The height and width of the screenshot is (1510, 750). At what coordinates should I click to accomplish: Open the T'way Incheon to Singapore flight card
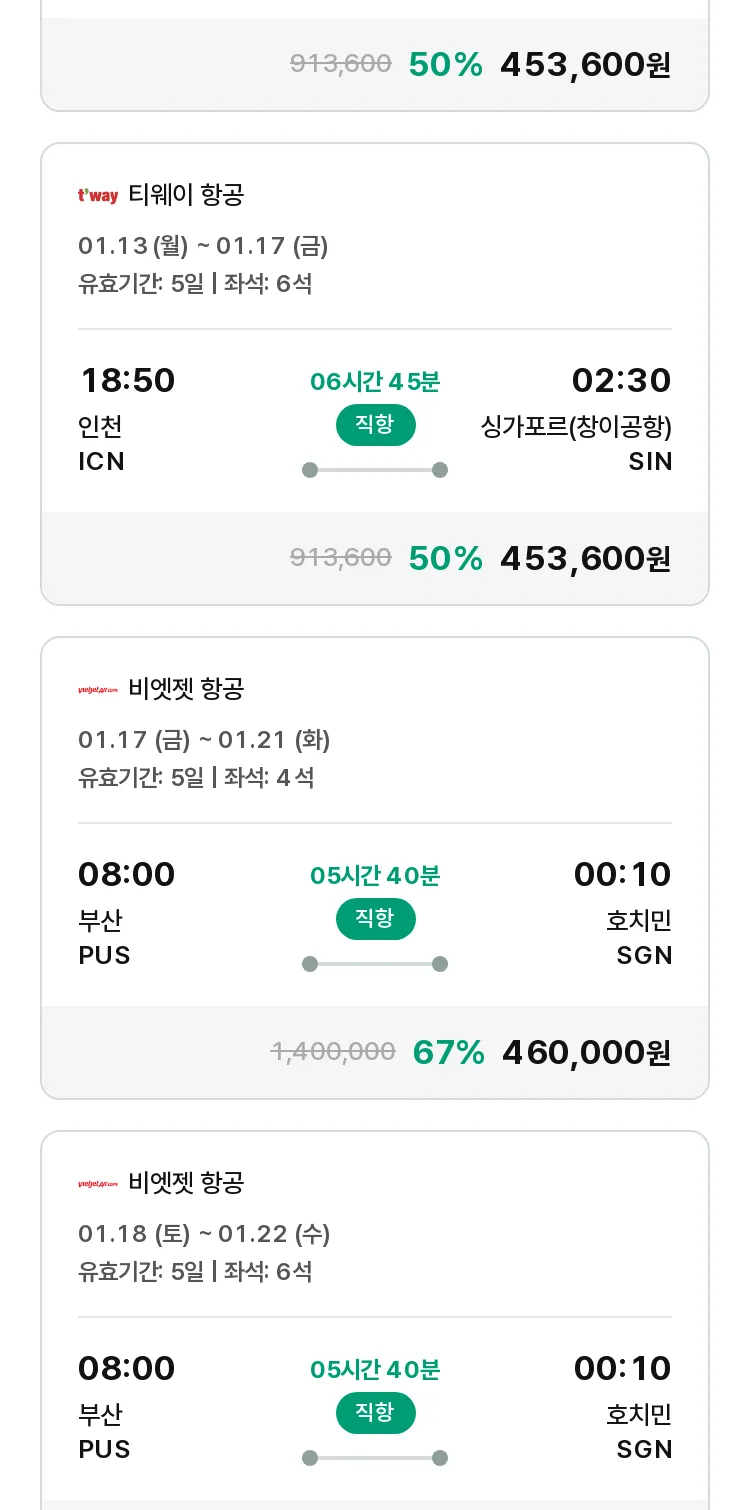(x=375, y=374)
